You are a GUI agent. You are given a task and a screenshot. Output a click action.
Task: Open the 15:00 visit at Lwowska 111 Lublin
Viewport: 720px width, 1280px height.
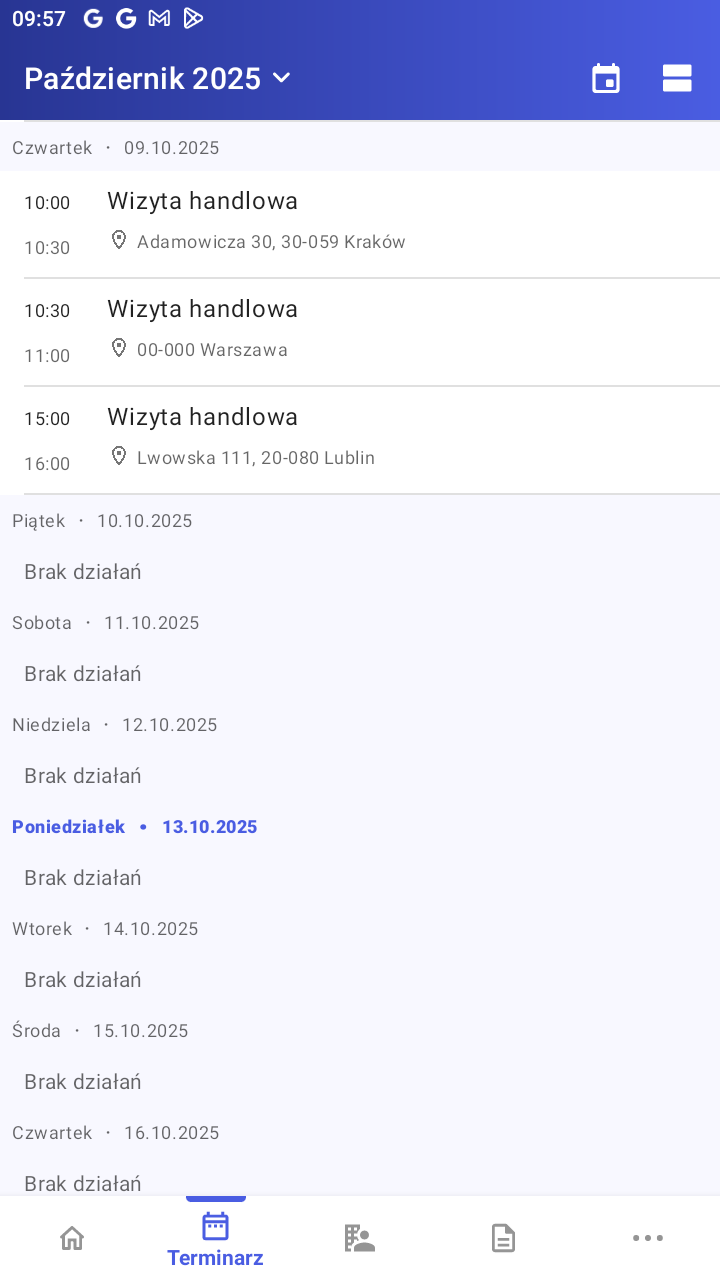360,439
